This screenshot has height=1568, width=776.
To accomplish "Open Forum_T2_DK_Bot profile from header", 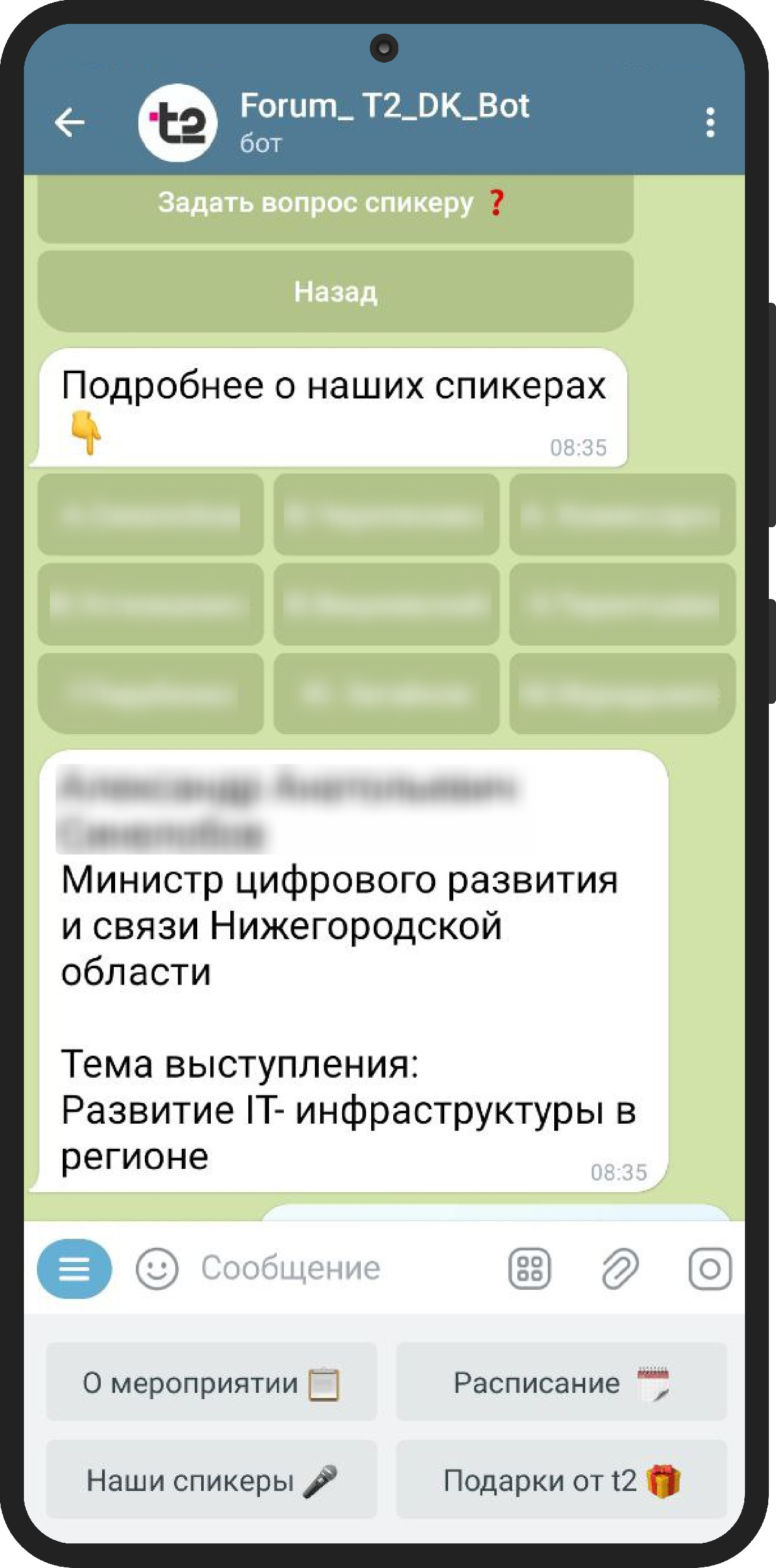I will pos(383,120).
